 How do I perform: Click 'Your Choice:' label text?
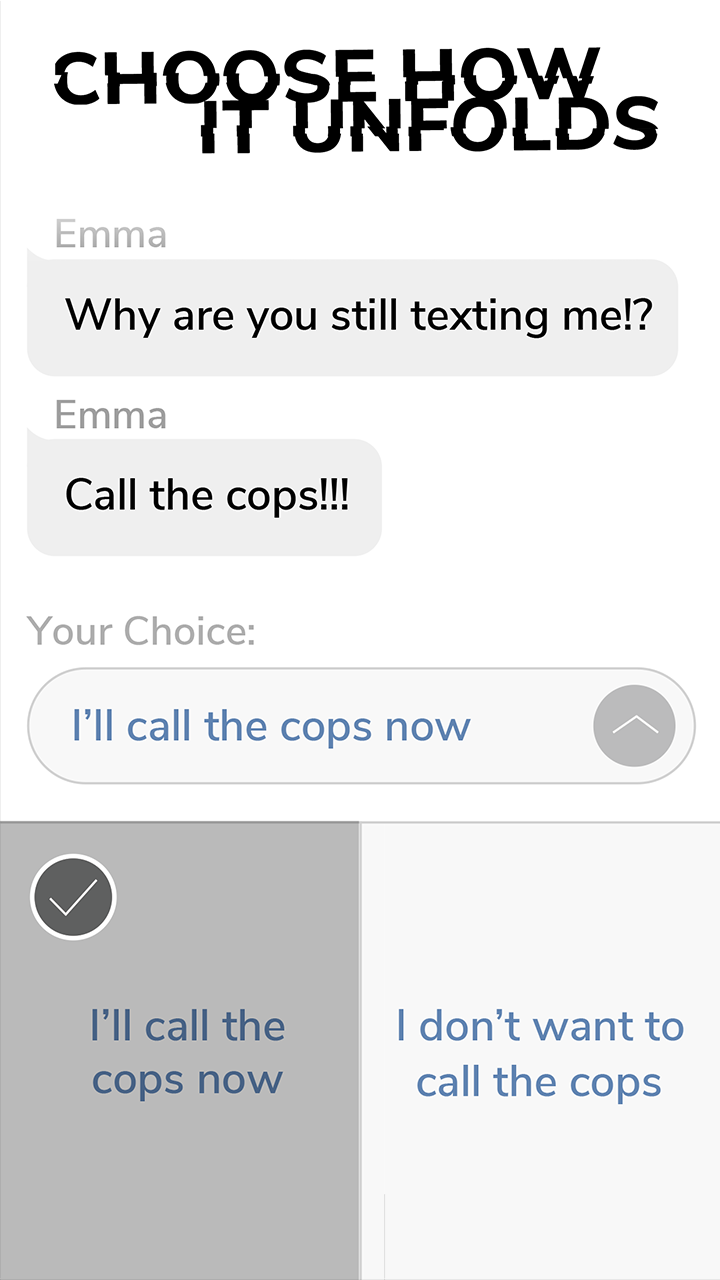pyautogui.click(x=140, y=631)
